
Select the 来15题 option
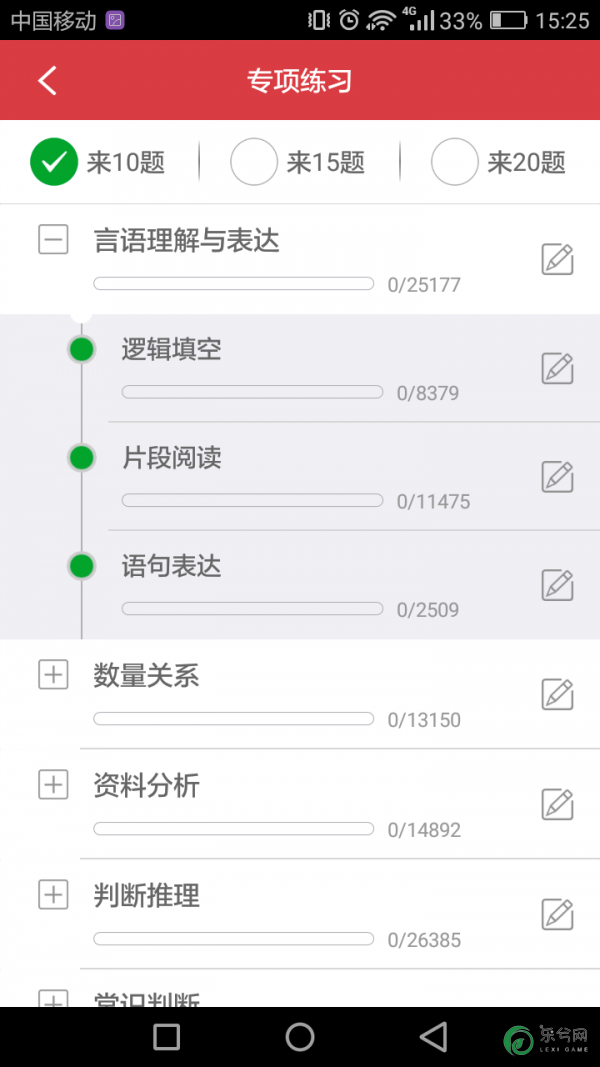[298, 162]
